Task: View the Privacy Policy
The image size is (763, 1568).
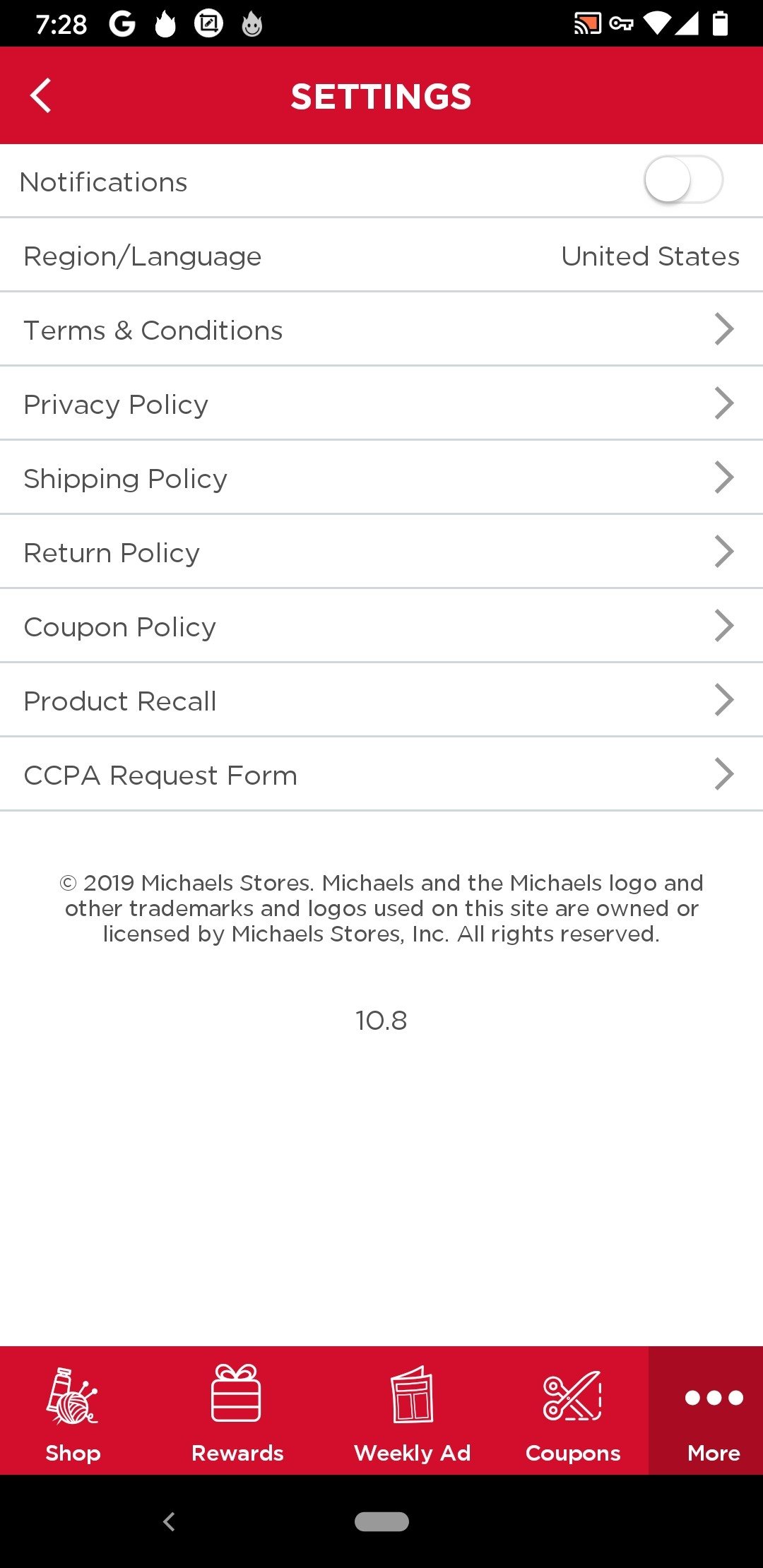Action: [x=381, y=404]
